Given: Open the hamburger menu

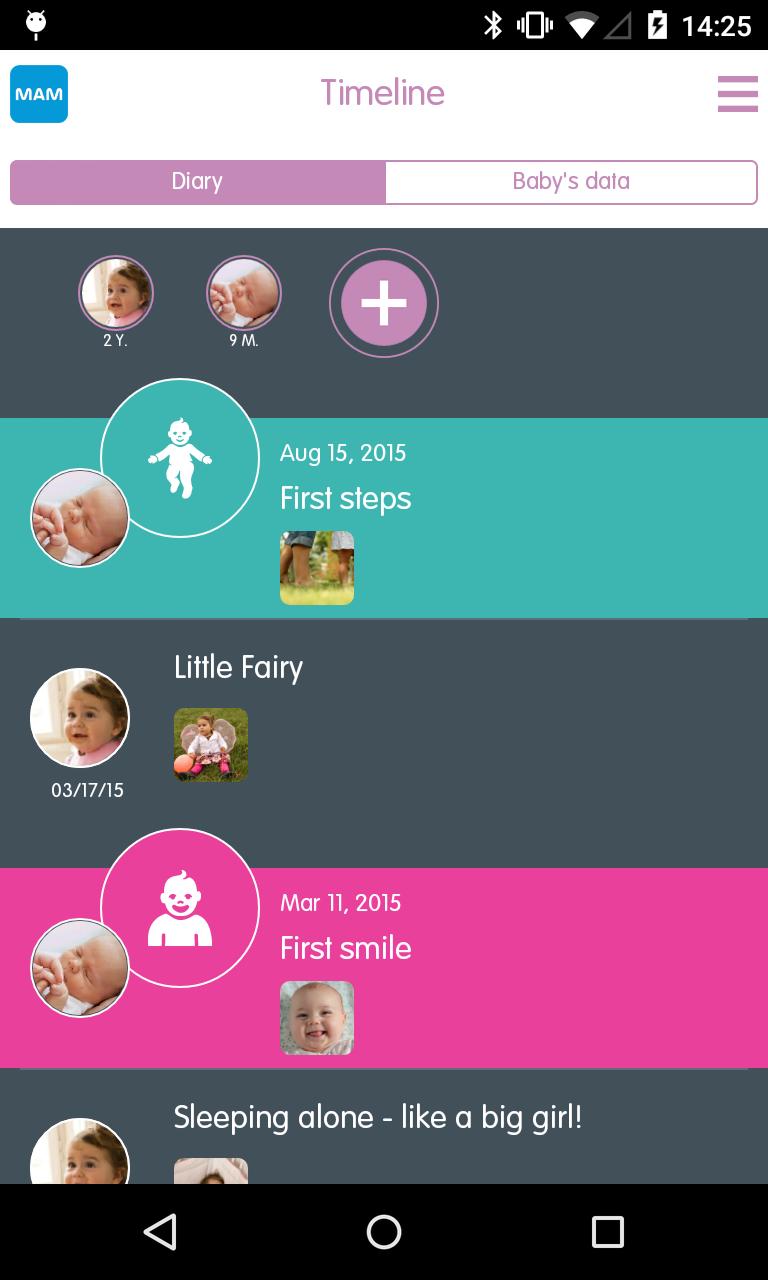Looking at the screenshot, I should (x=737, y=94).
